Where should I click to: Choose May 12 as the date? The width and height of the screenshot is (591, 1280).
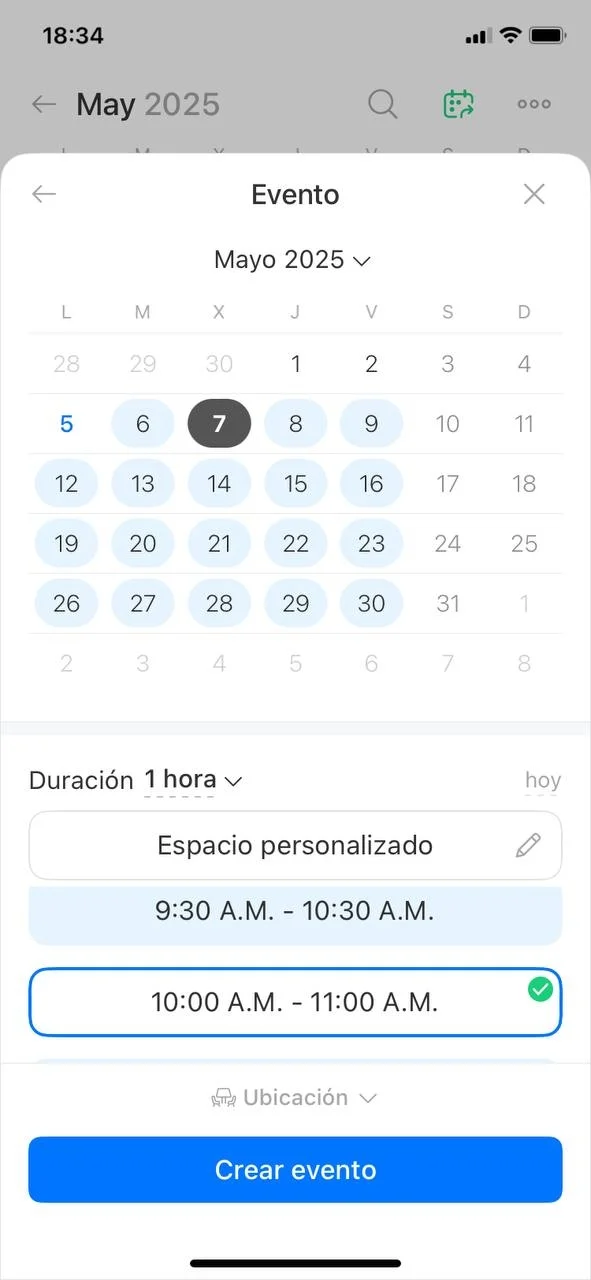click(66, 484)
